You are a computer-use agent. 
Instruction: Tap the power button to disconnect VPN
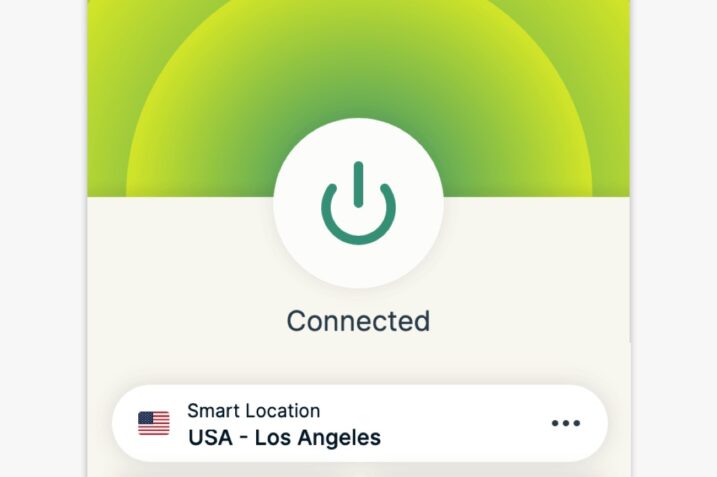tap(358, 203)
